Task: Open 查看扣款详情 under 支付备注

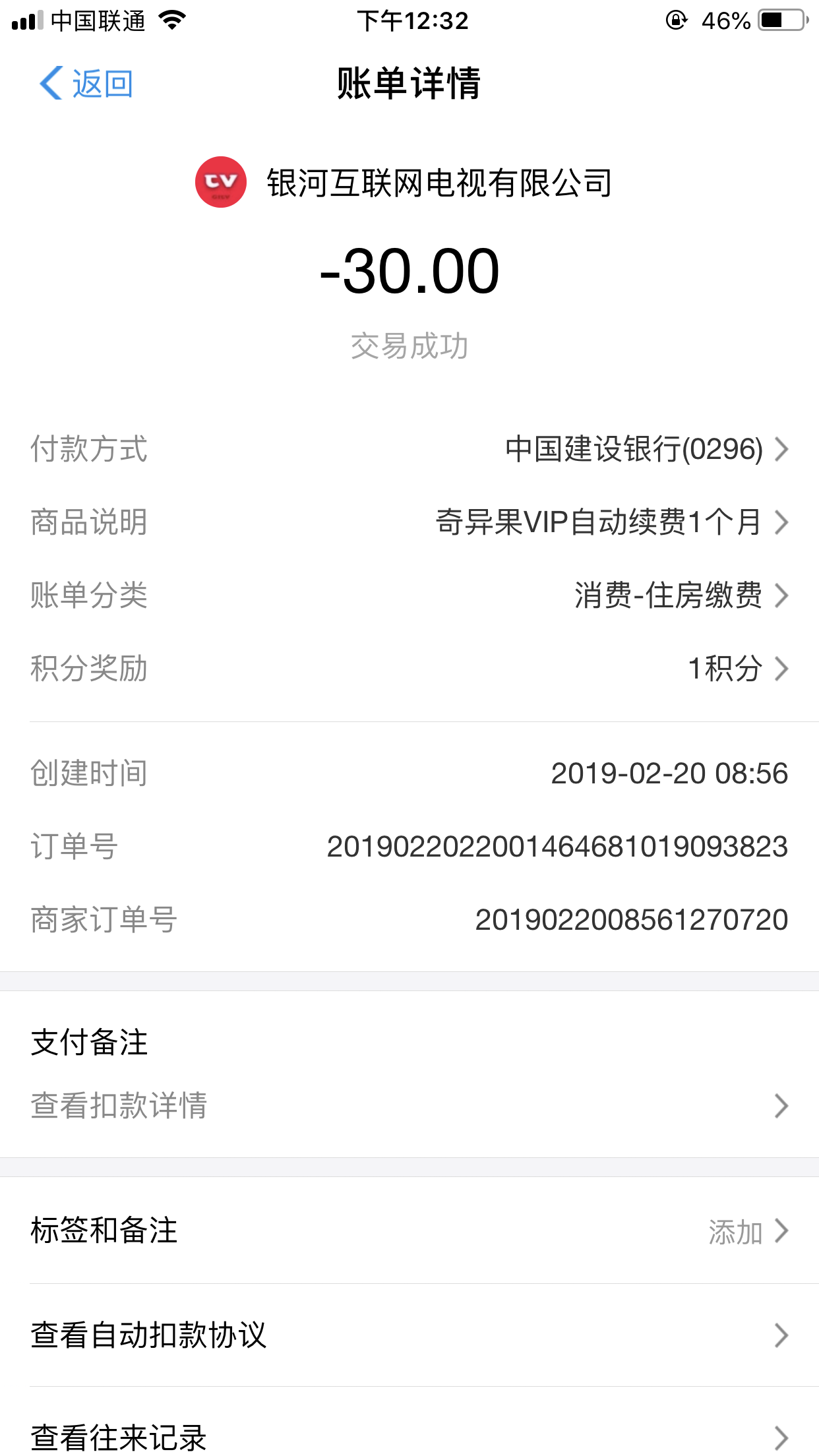Action: tap(409, 1105)
